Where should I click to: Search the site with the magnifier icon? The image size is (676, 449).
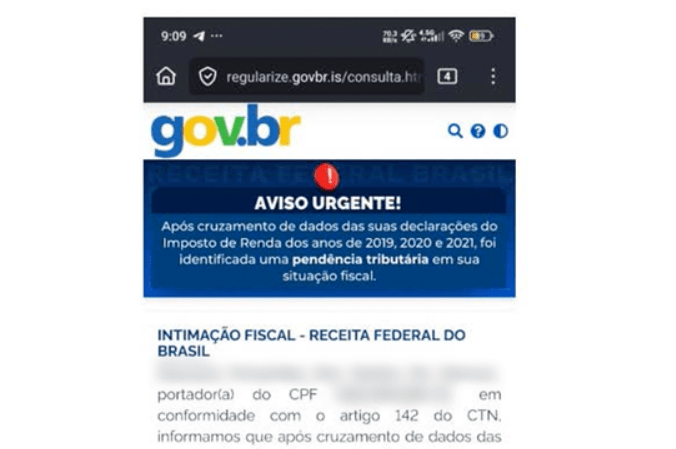455,131
